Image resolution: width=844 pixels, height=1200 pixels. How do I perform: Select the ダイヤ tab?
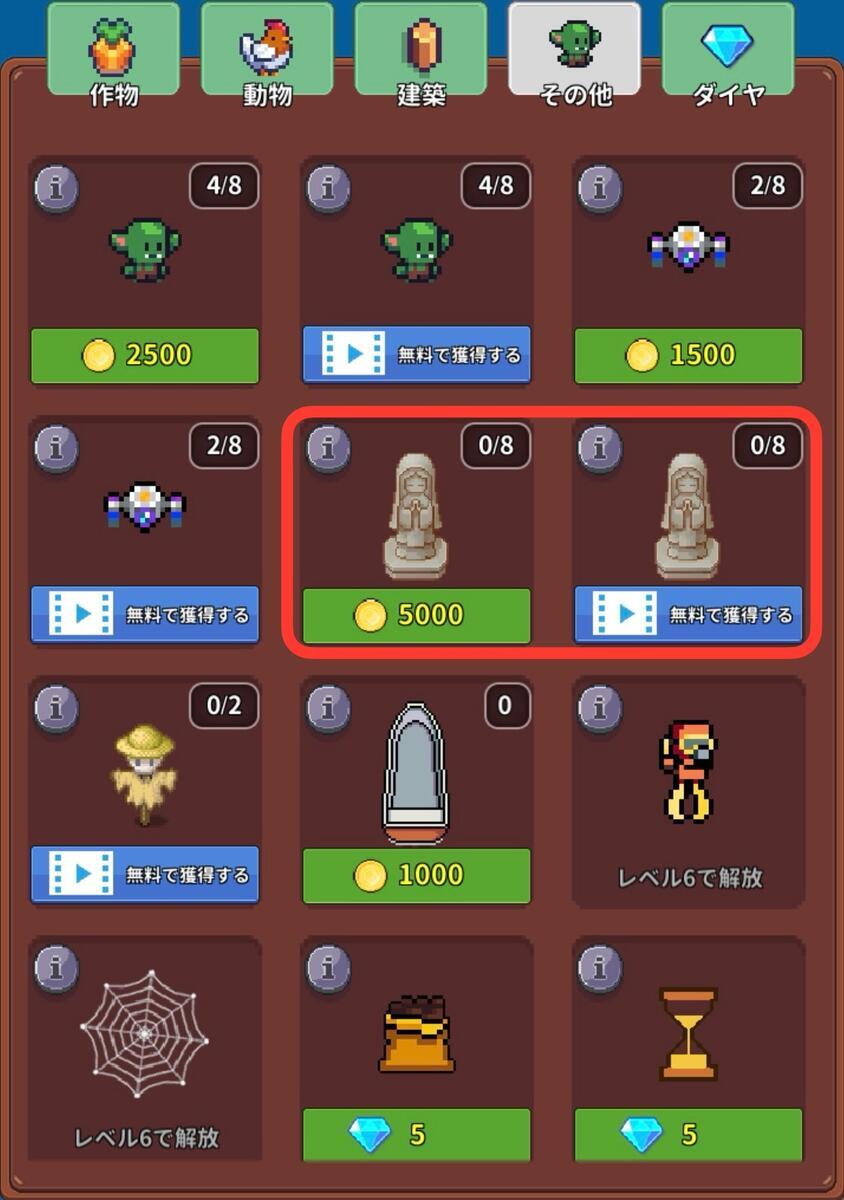[x=728, y=52]
